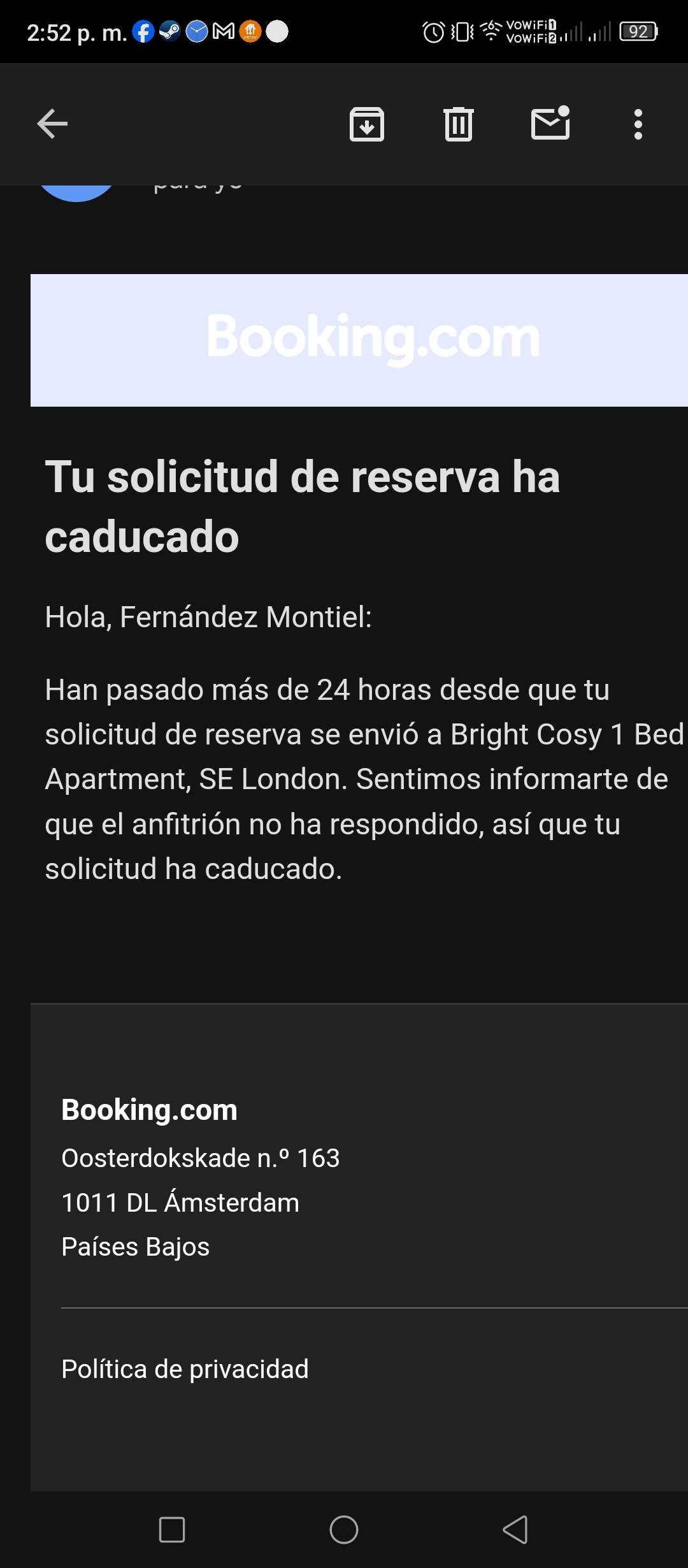688x1568 pixels.
Task: Go back to the inbox
Action: [x=52, y=124]
